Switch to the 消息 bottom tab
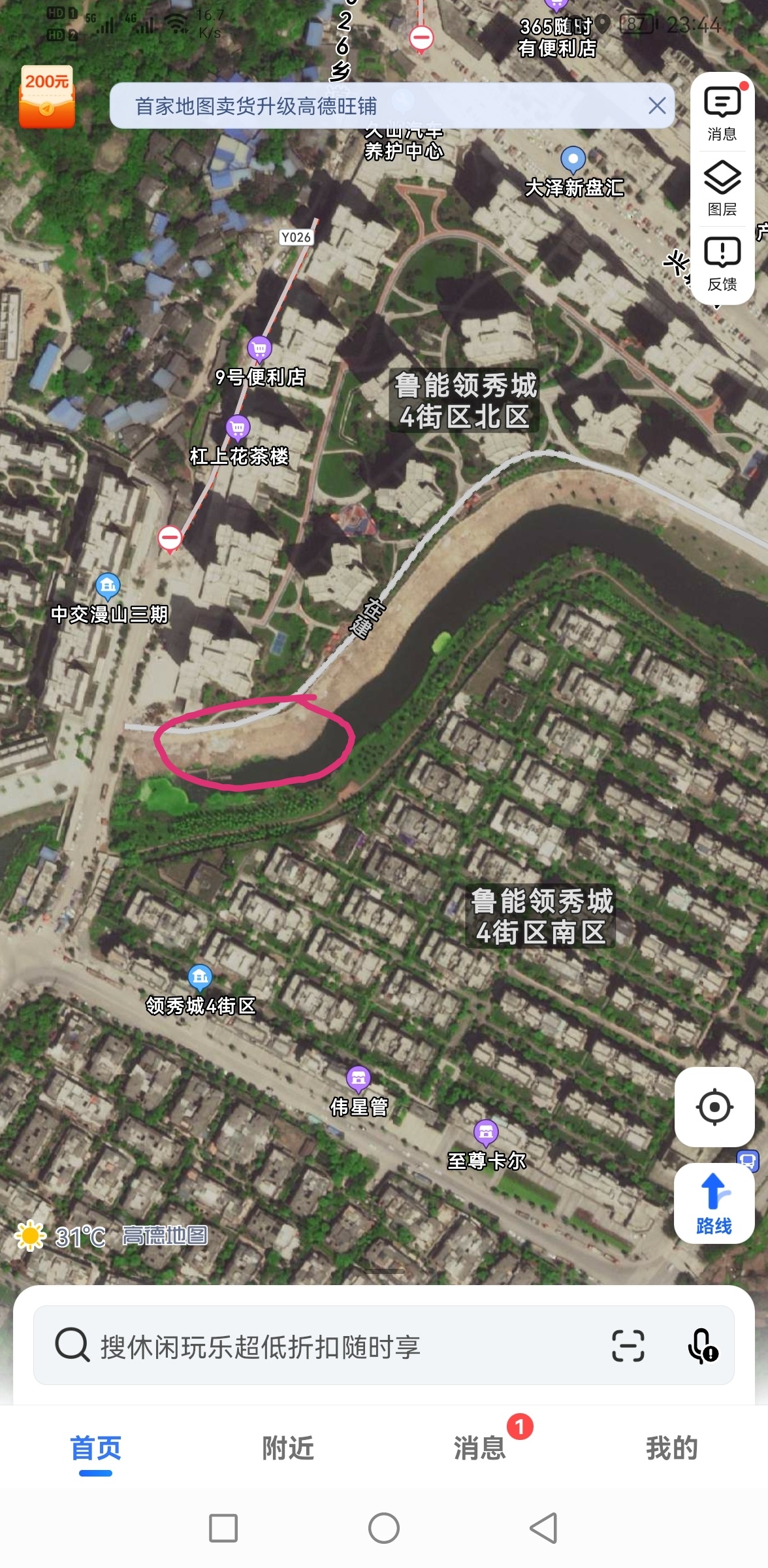768x1568 pixels. coord(480,1449)
